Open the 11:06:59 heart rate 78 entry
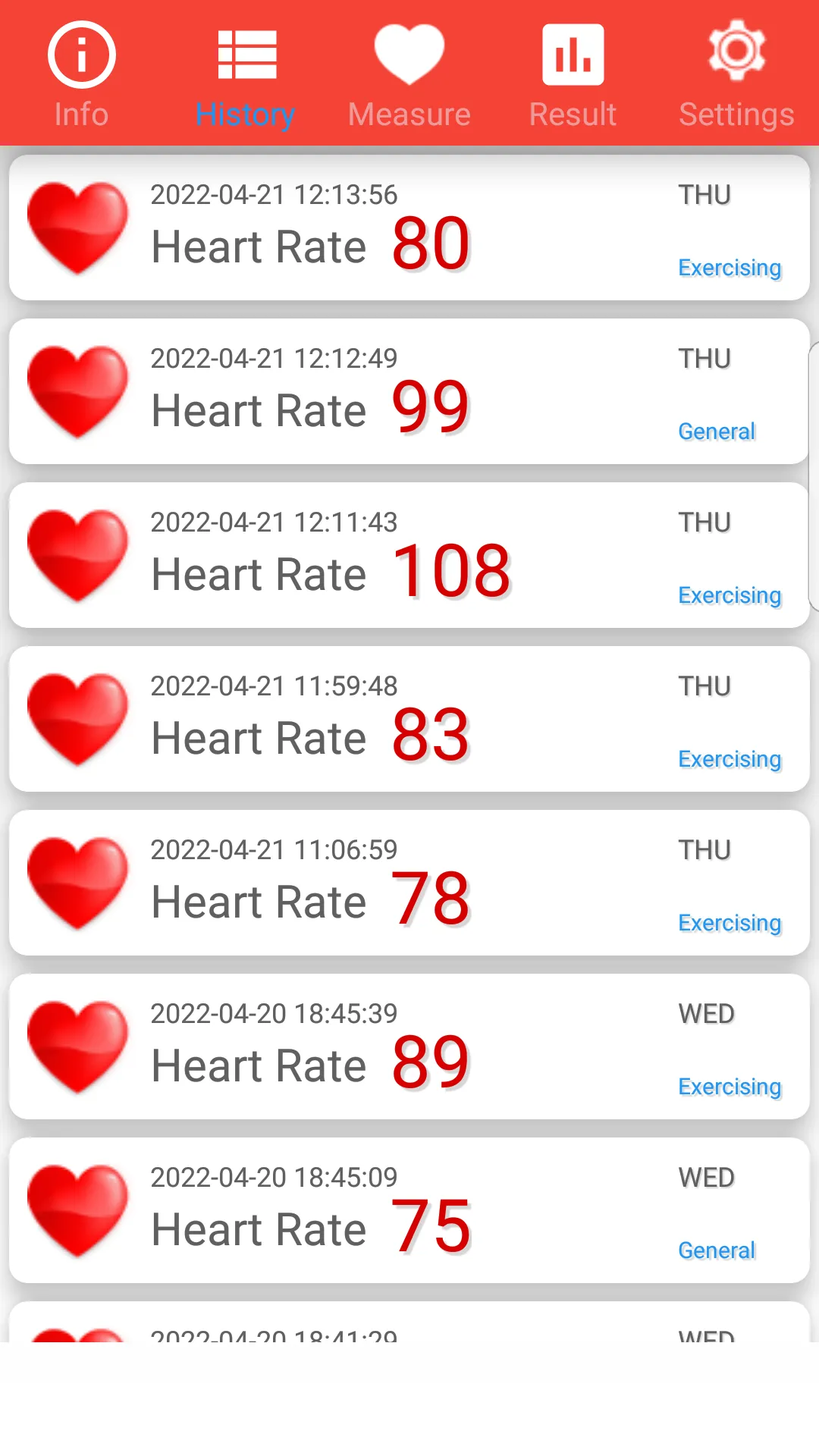This screenshot has width=819, height=1456. point(409,883)
